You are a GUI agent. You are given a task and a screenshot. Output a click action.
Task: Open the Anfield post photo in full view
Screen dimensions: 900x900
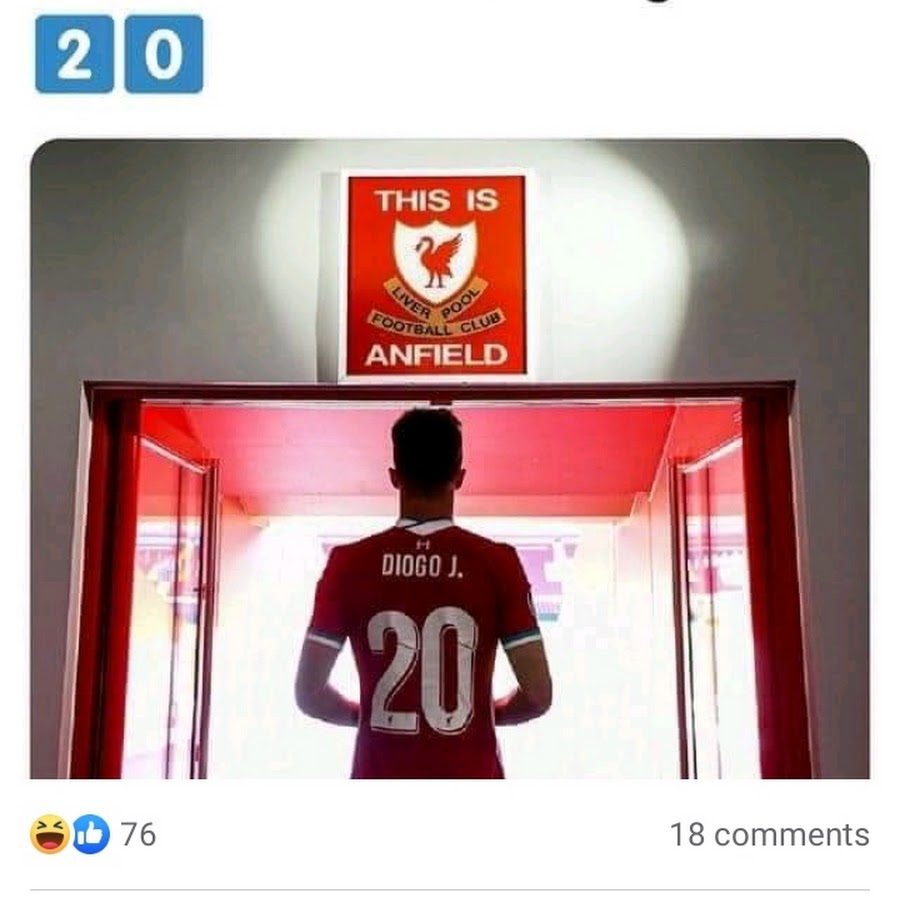pos(449,458)
